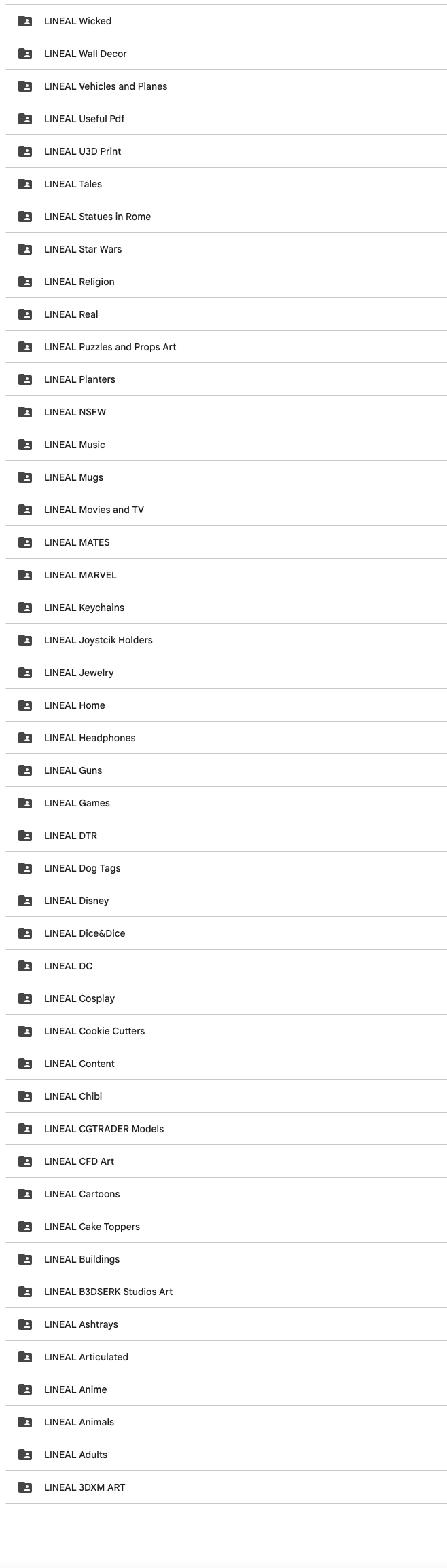The width and height of the screenshot is (447, 1568).
Task: Select the LINEAL Games folder
Action: (226, 803)
